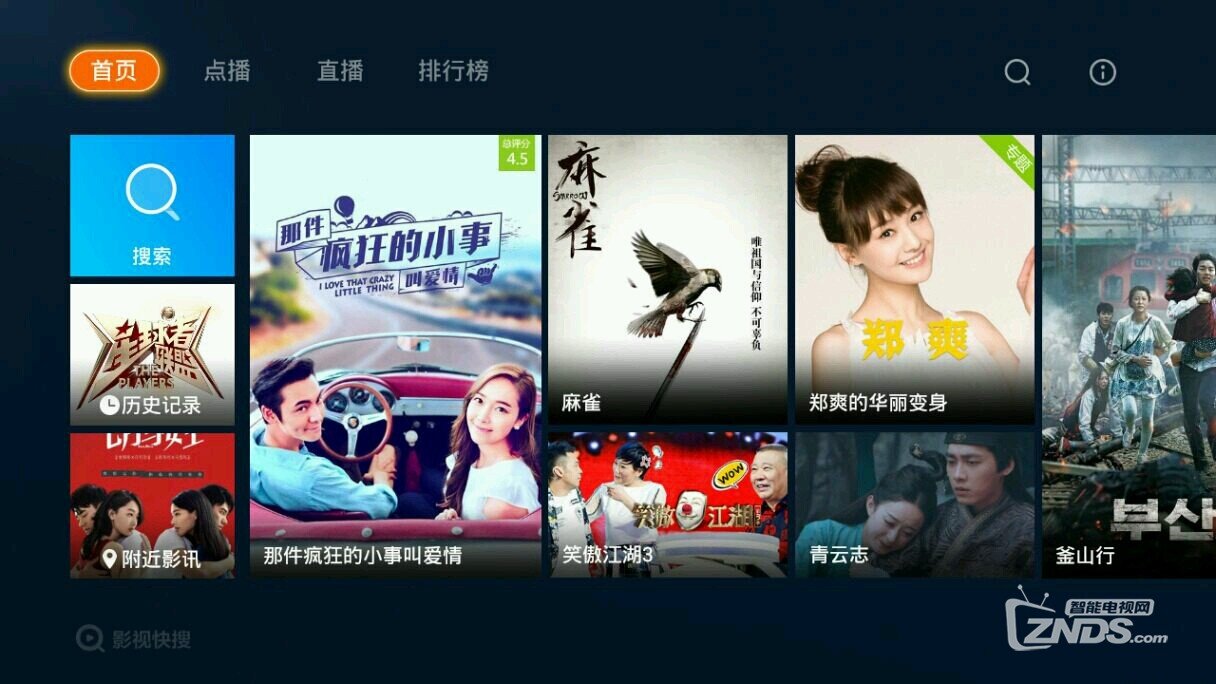This screenshot has width=1216, height=684.
Task: Switch to the 点播 tab
Action: click(227, 71)
